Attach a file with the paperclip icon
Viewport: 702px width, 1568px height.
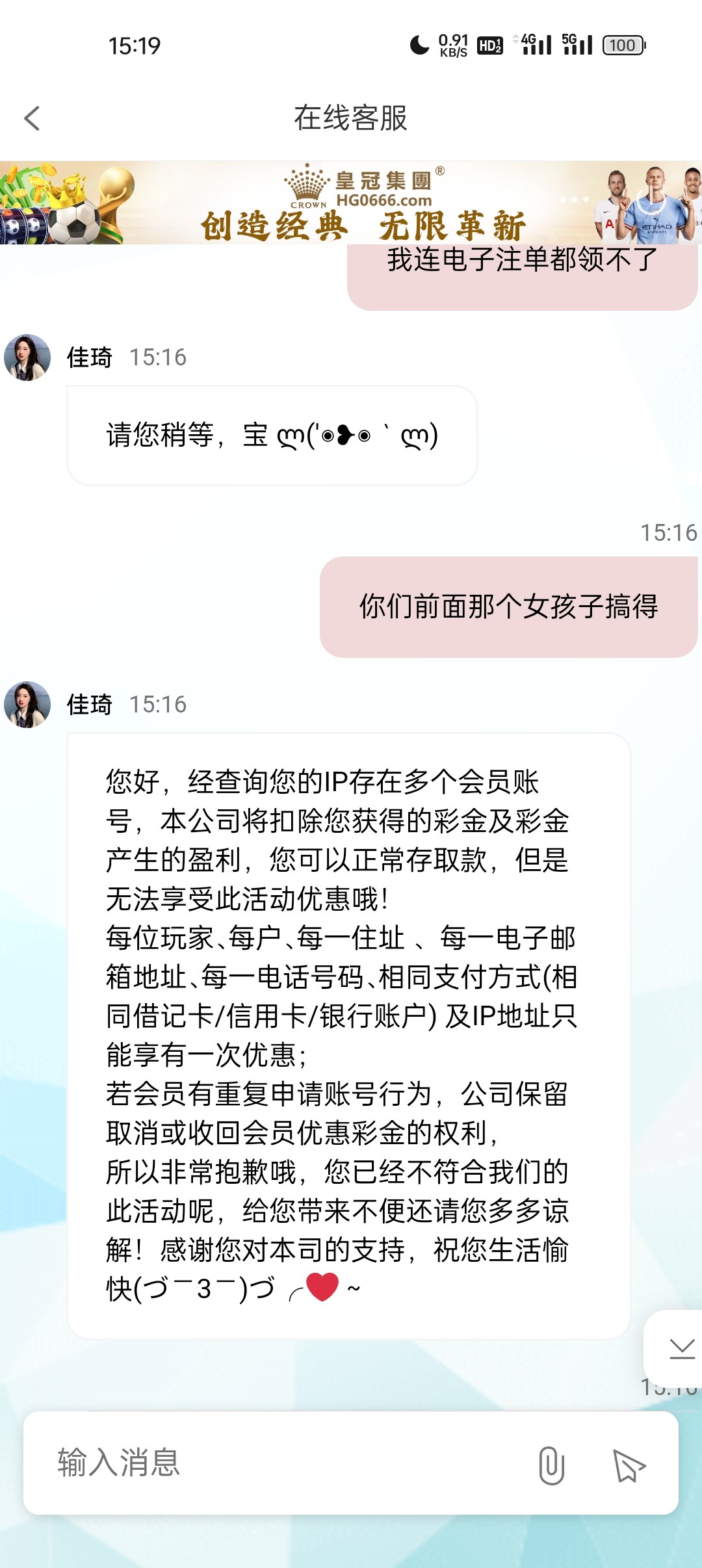click(551, 1465)
